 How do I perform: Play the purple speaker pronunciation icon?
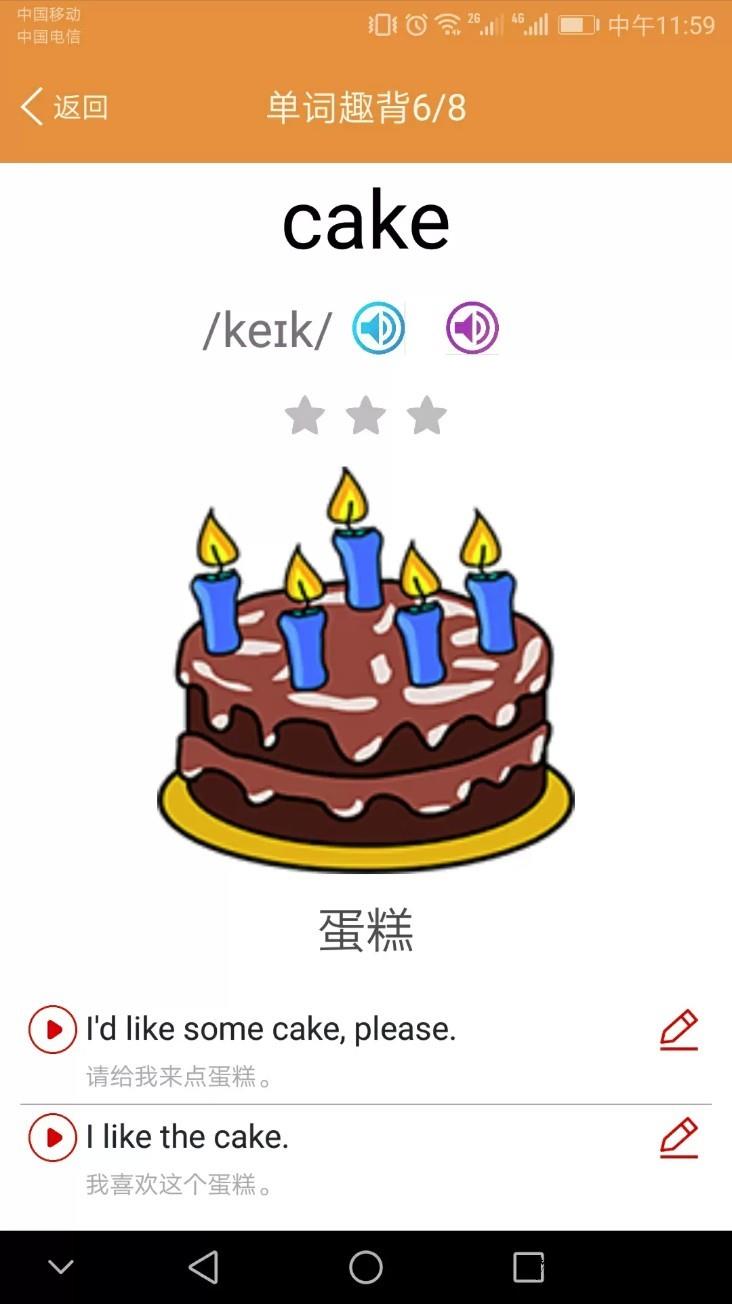(472, 326)
